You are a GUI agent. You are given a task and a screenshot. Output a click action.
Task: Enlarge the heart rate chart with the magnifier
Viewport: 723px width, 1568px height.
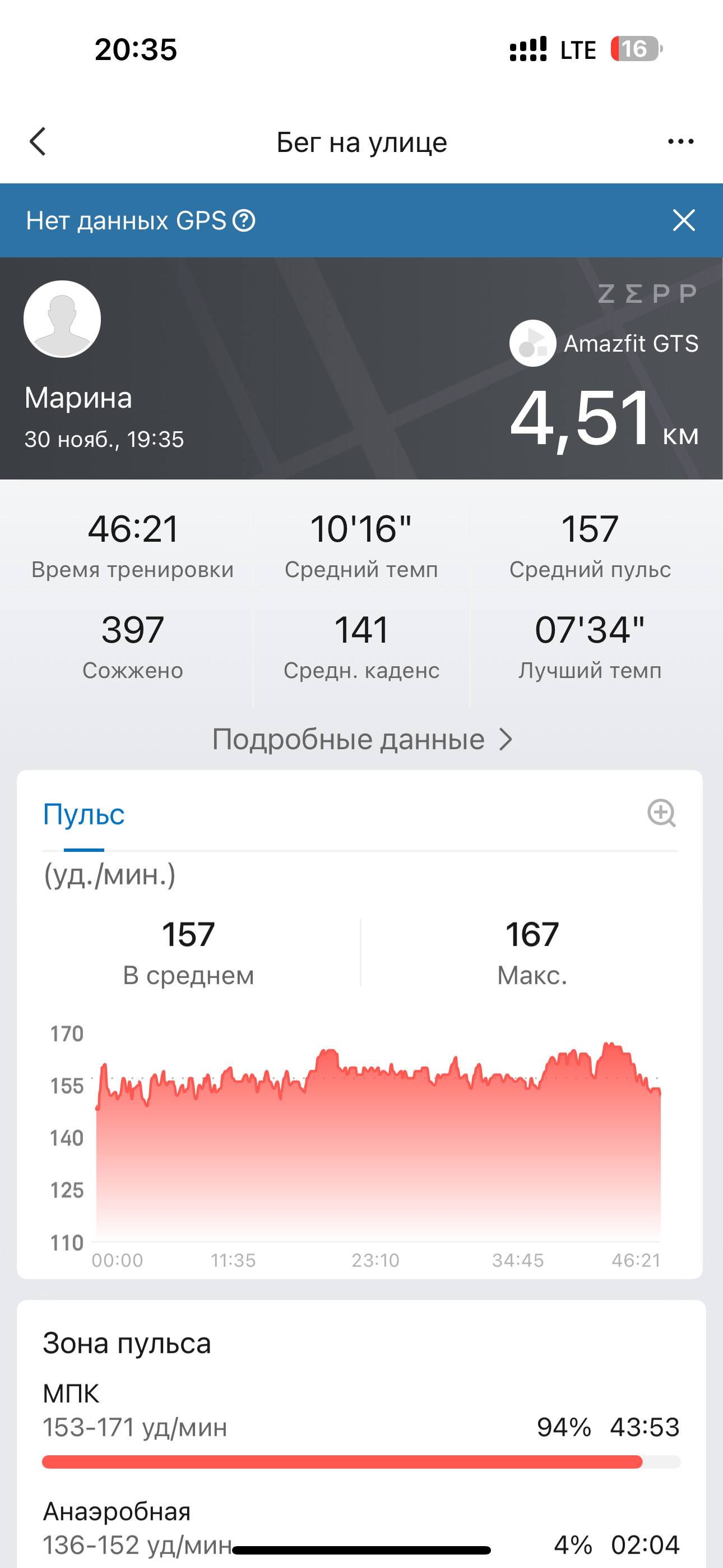[661, 813]
